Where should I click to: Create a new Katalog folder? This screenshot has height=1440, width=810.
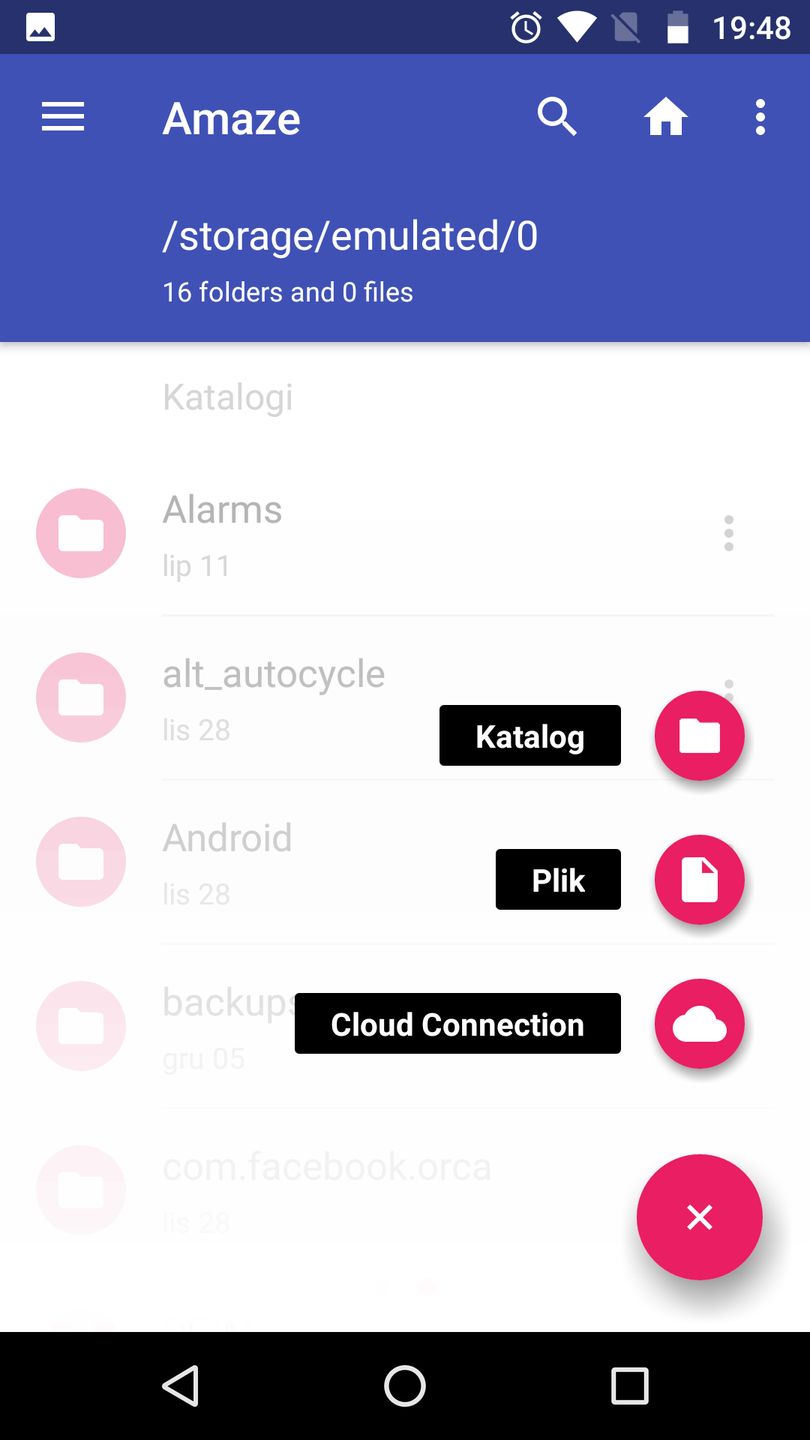[x=699, y=736]
